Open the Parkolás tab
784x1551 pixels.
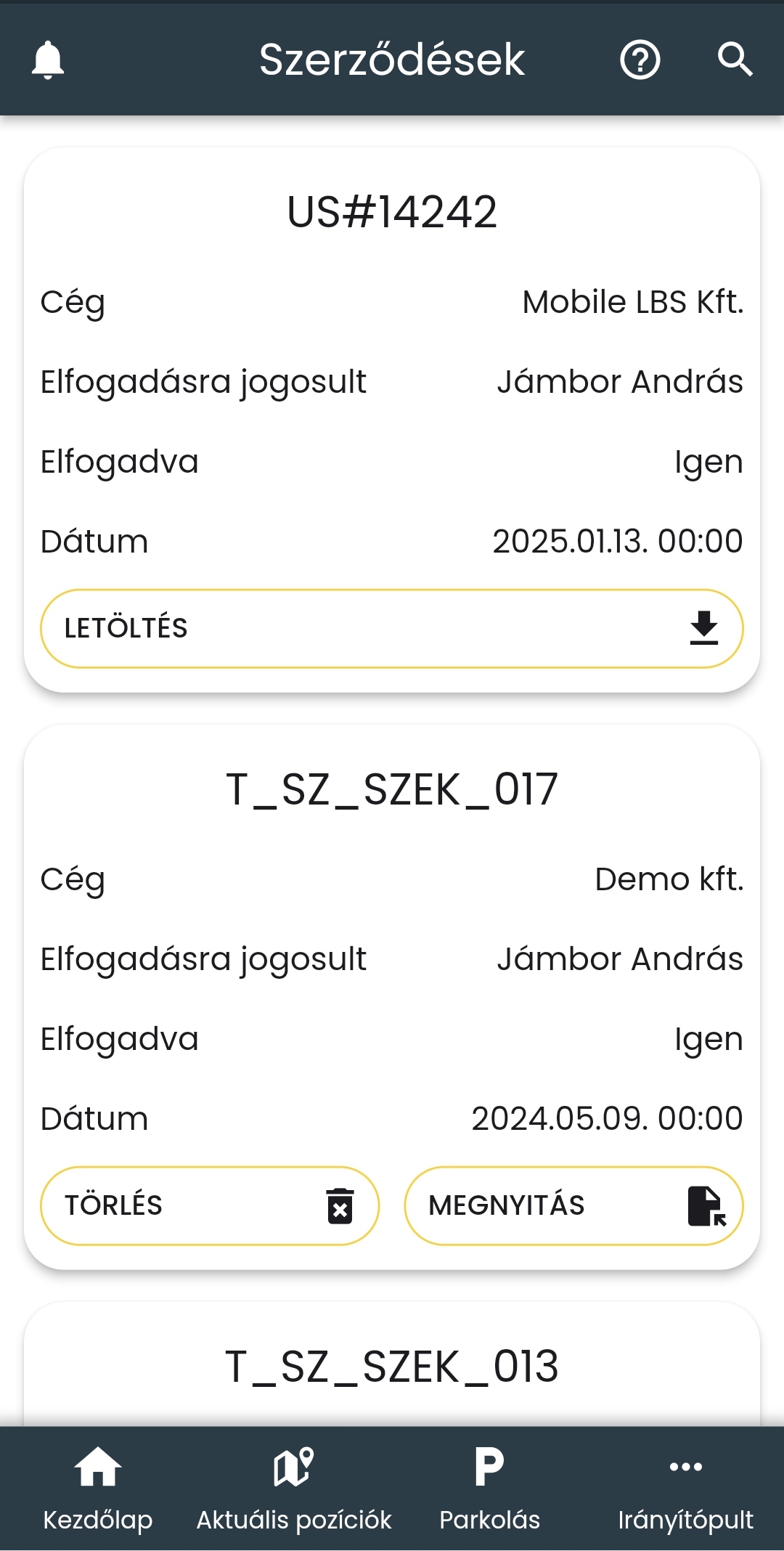(x=490, y=1489)
